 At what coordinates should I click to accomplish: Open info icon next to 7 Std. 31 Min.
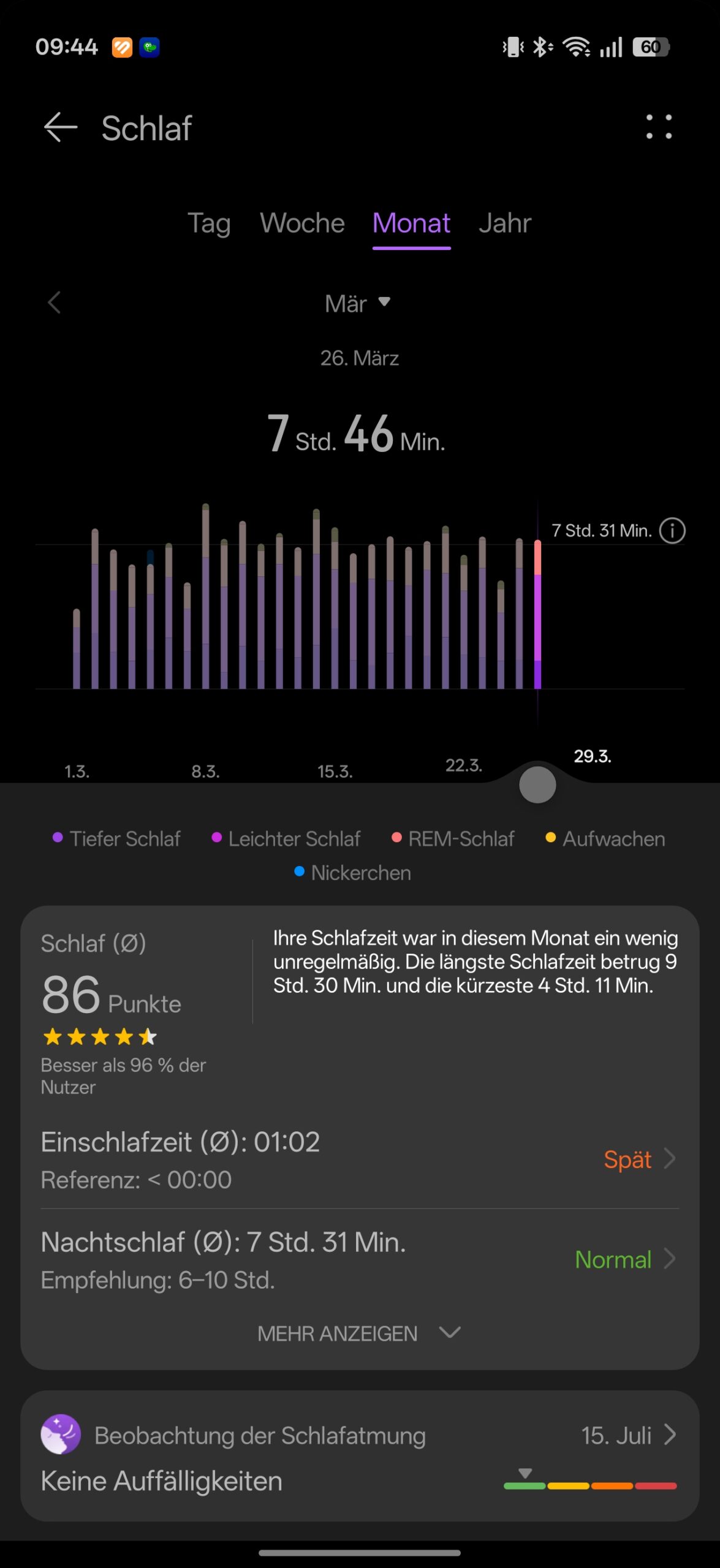click(672, 530)
